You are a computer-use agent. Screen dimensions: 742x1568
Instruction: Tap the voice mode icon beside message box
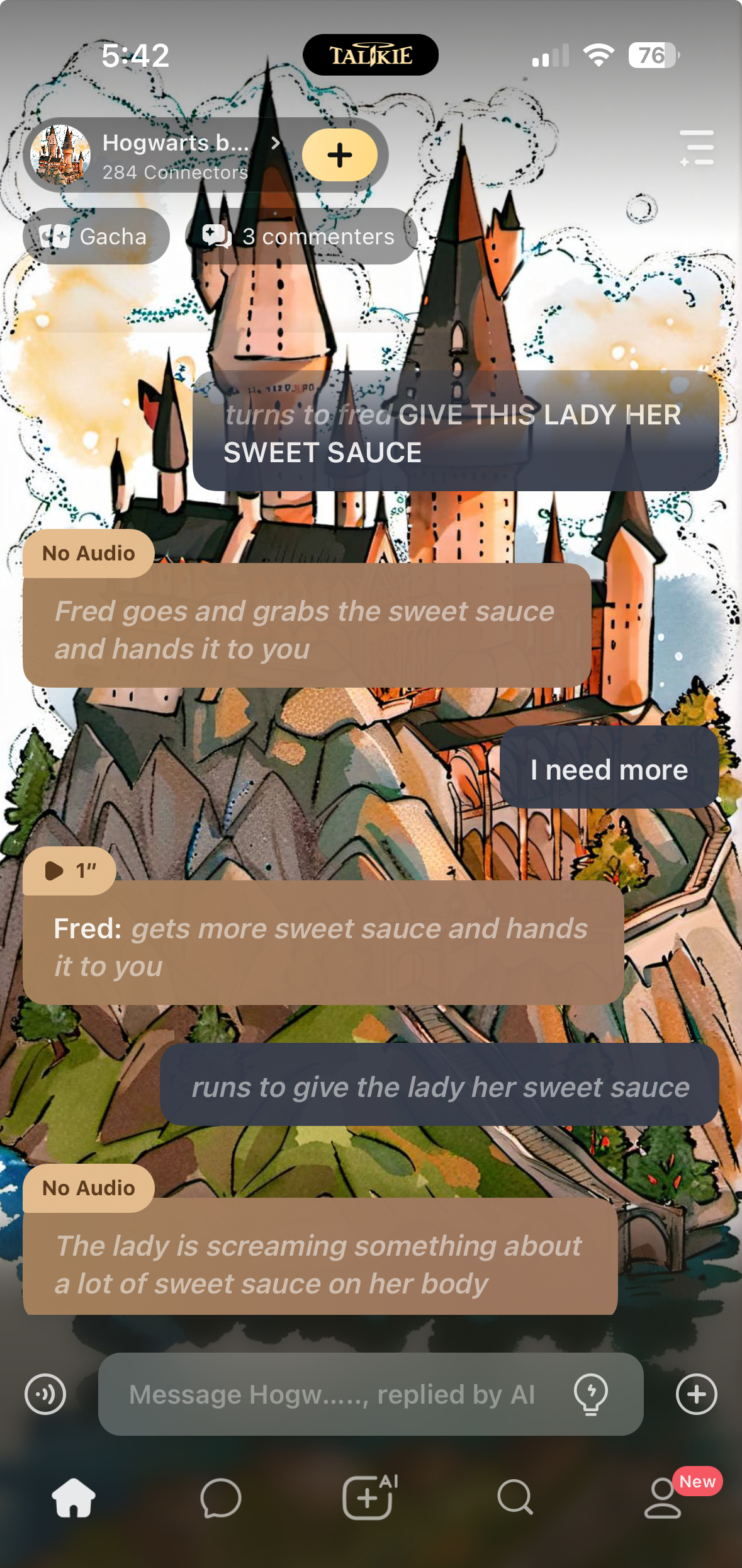tap(45, 1394)
